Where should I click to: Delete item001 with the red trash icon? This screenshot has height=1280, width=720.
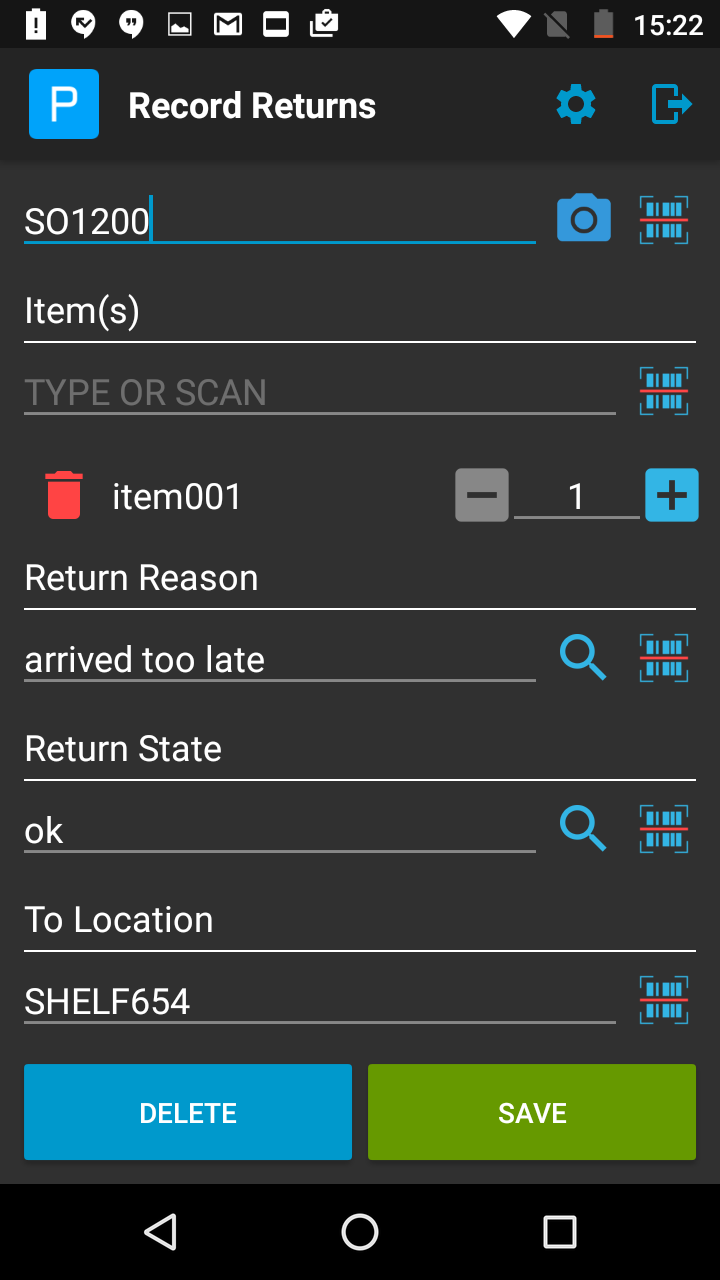pos(64,496)
